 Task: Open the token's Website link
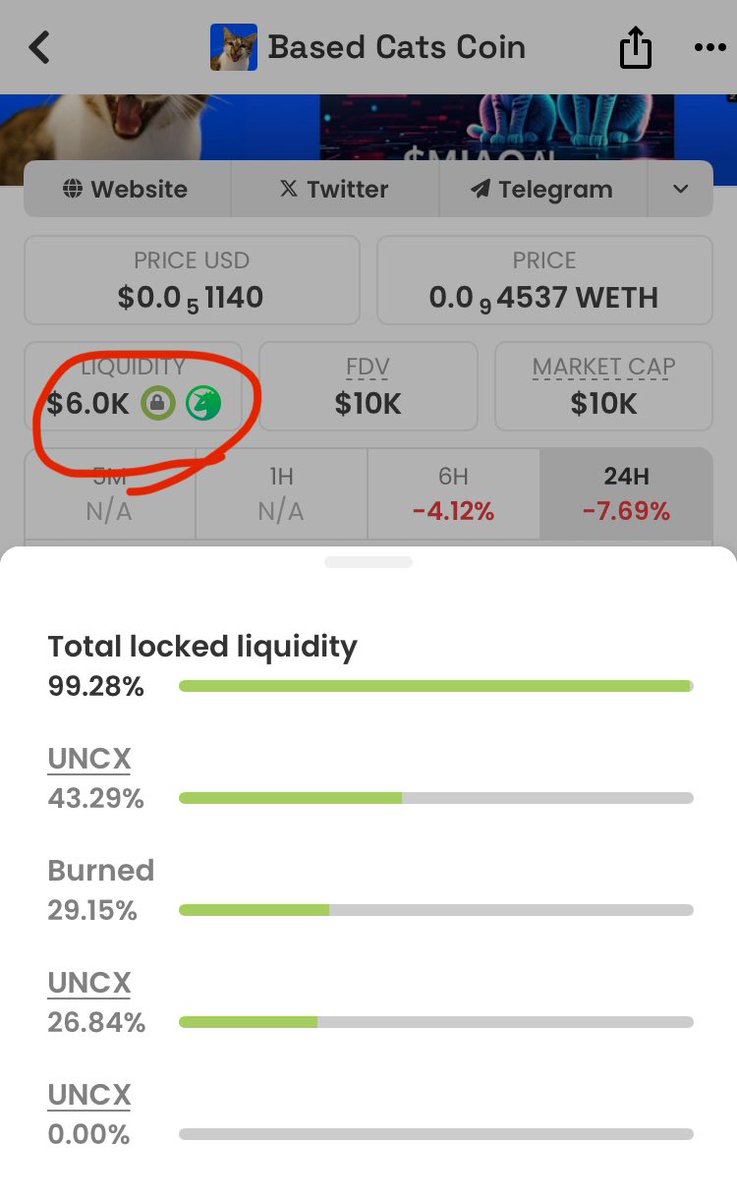(127, 189)
